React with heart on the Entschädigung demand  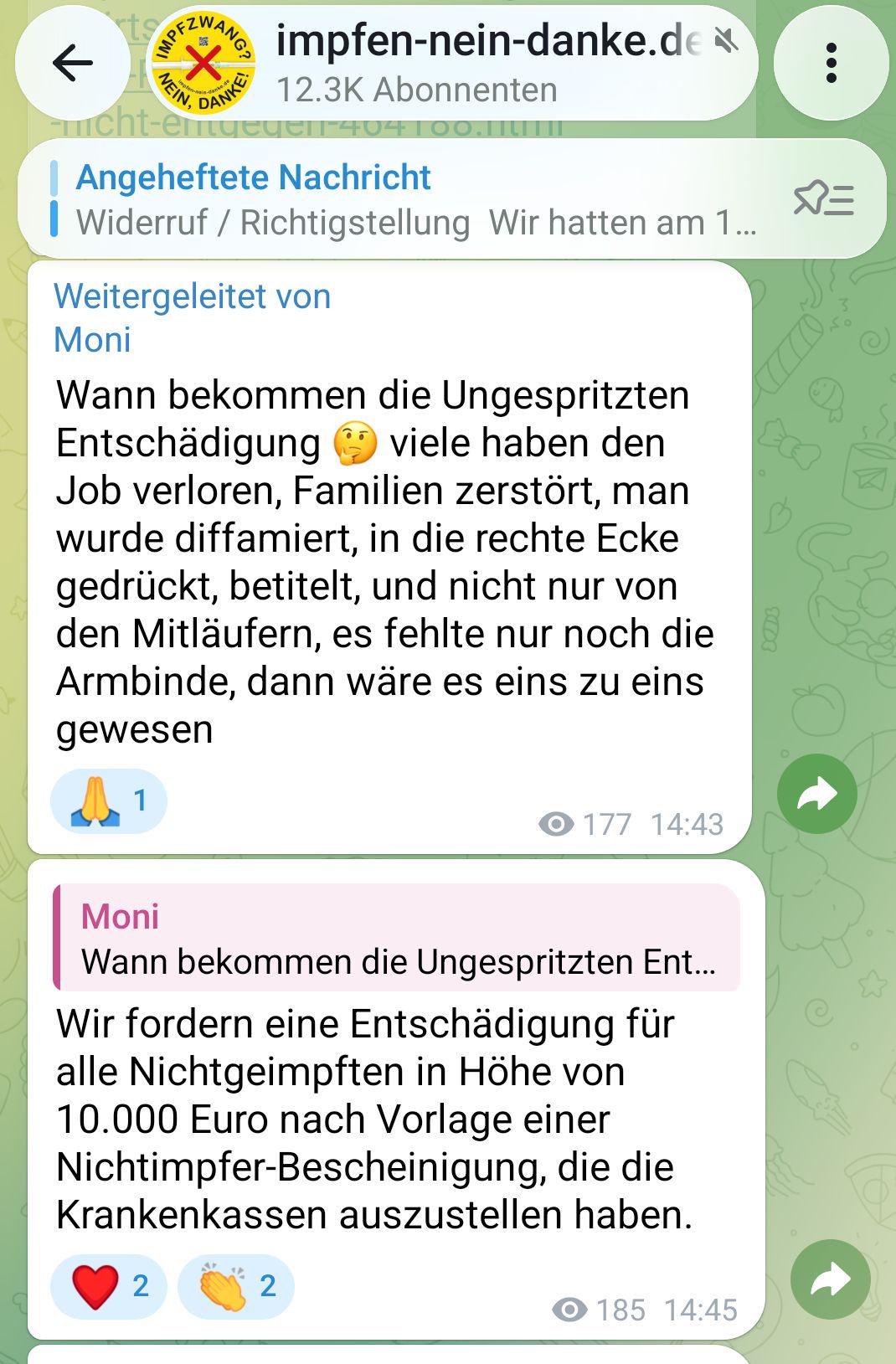(109, 1286)
